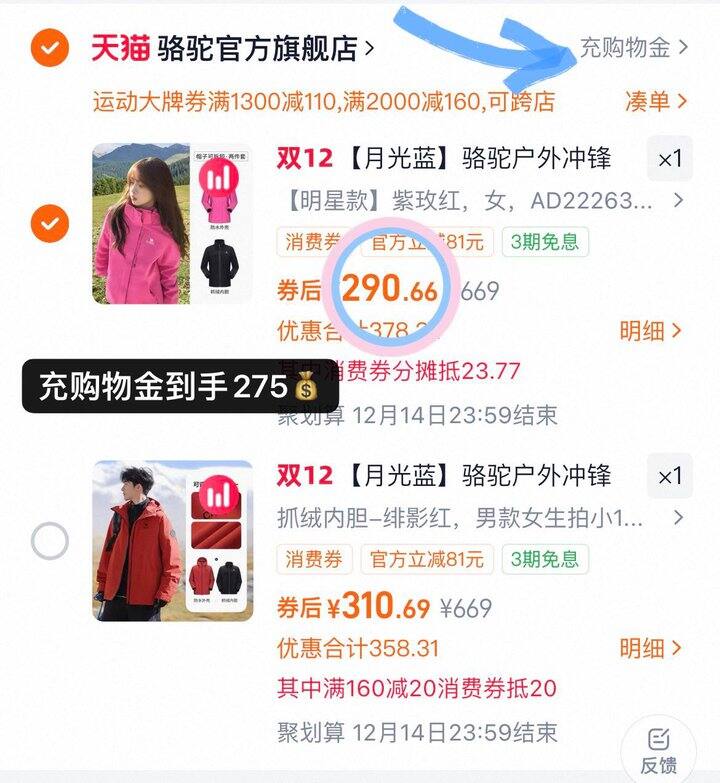Select the red jacket item checkbox
Screen dimensions: 720x783
click(x=49, y=541)
